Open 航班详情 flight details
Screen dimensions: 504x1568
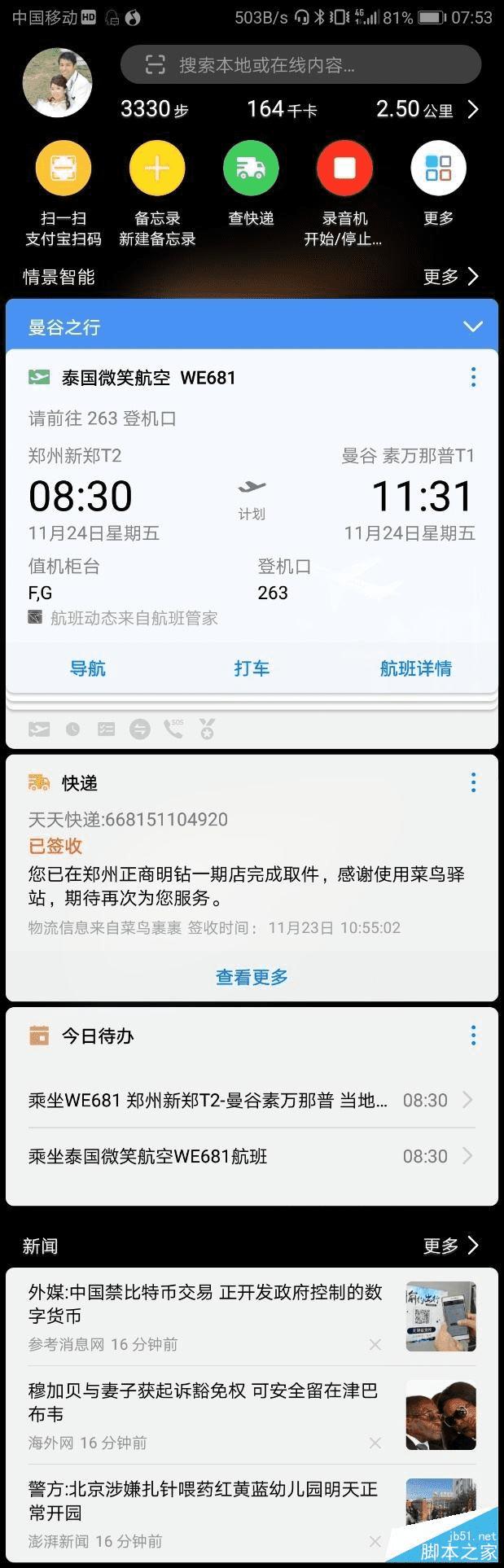[415, 668]
